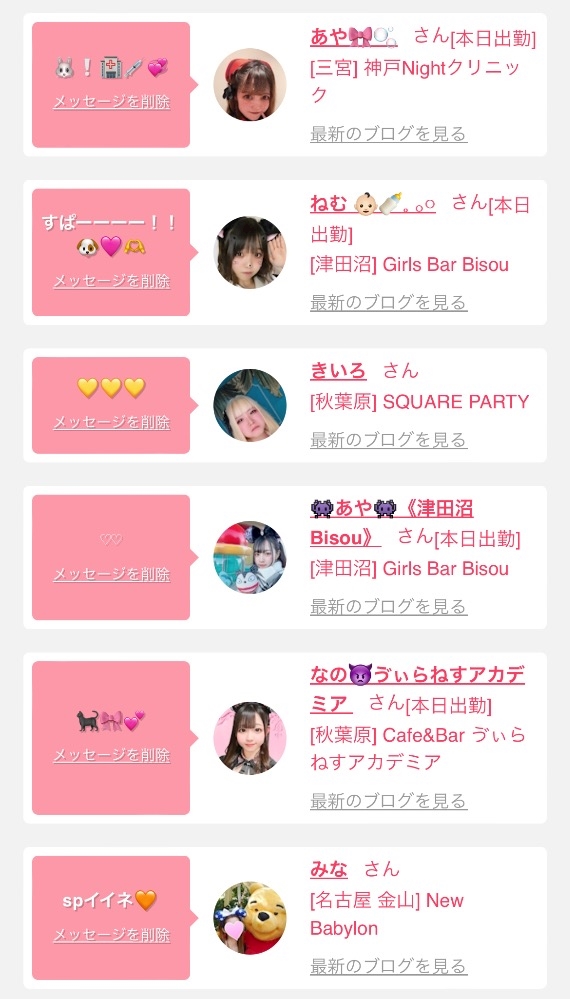Open the name link of あや from 神戸Nightクリニック
The width and height of the screenshot is (570, 999).
click(x=354, y=37)
